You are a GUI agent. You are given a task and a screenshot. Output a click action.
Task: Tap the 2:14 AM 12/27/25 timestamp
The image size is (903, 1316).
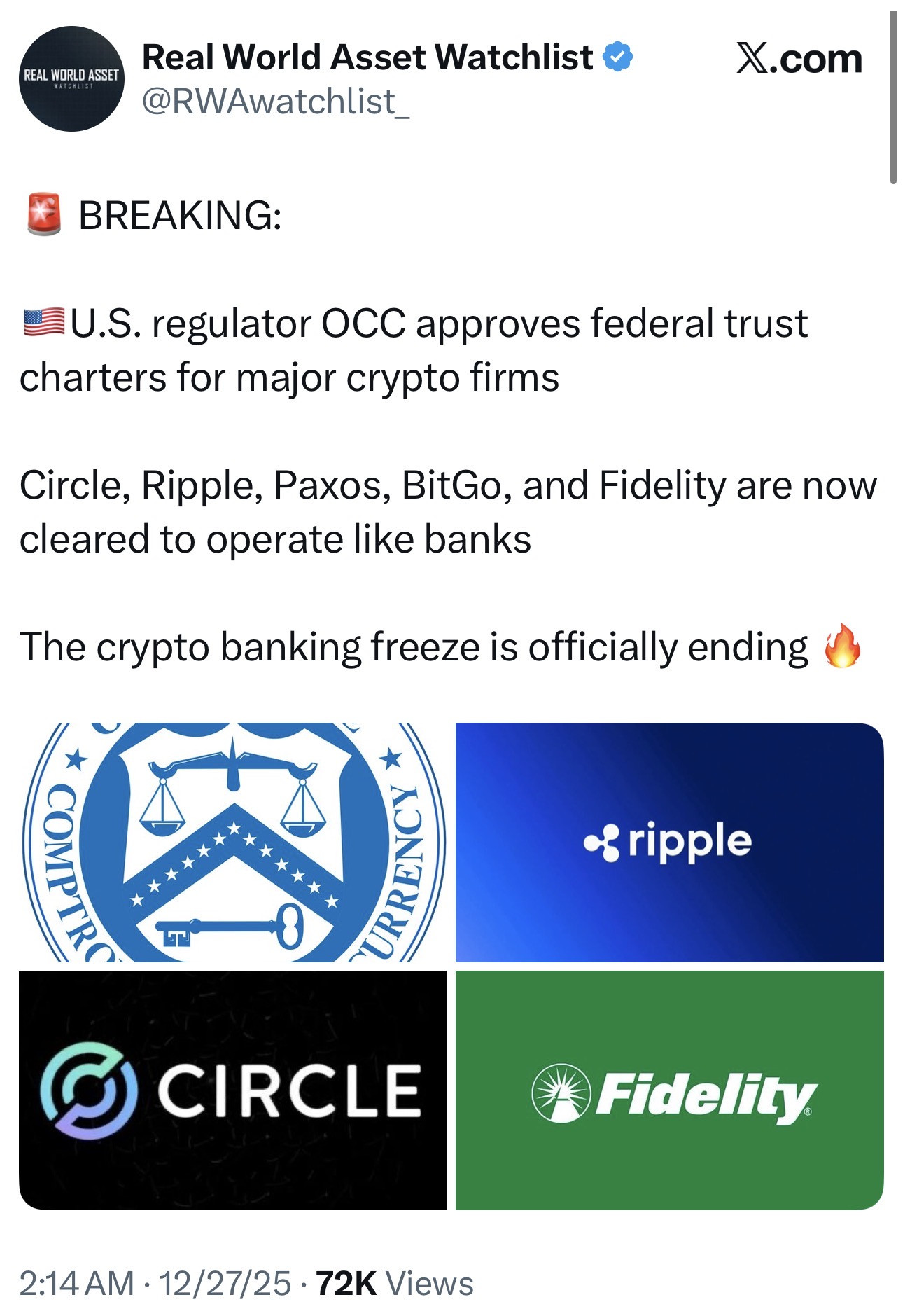point(155,1284)
